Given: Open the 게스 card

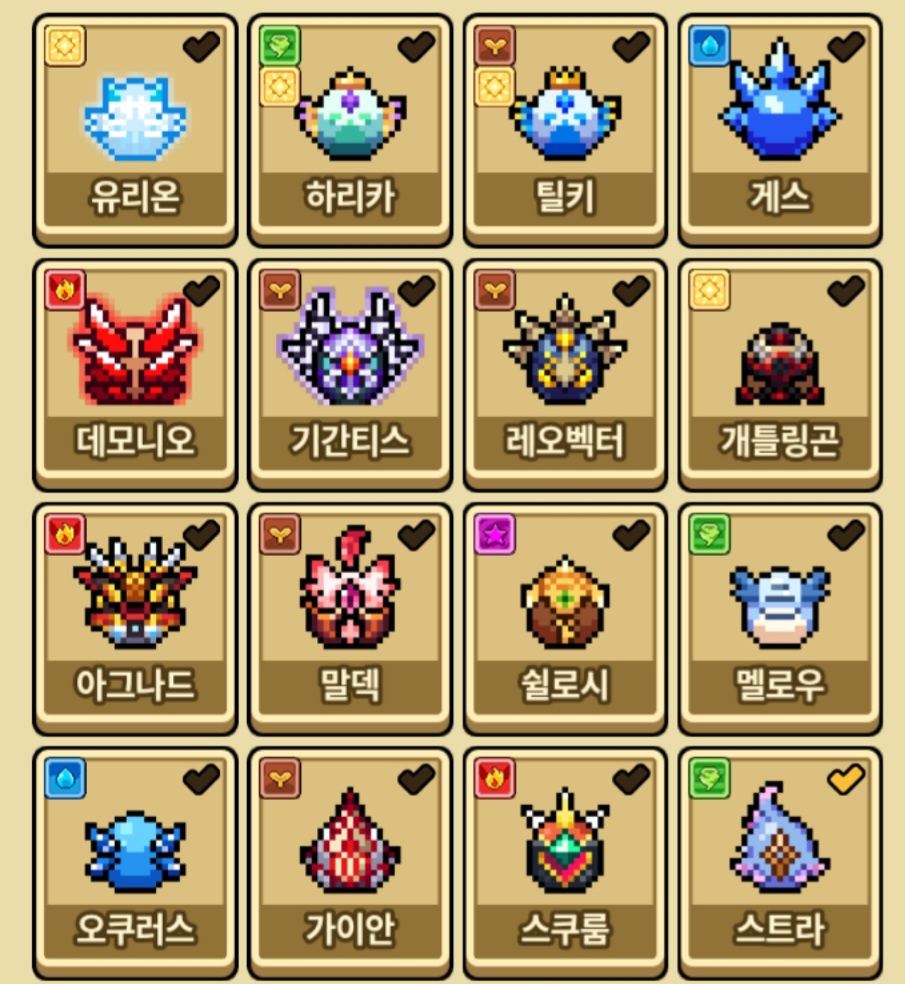Looking at the screenshot, I should click(x=780, y=130).
